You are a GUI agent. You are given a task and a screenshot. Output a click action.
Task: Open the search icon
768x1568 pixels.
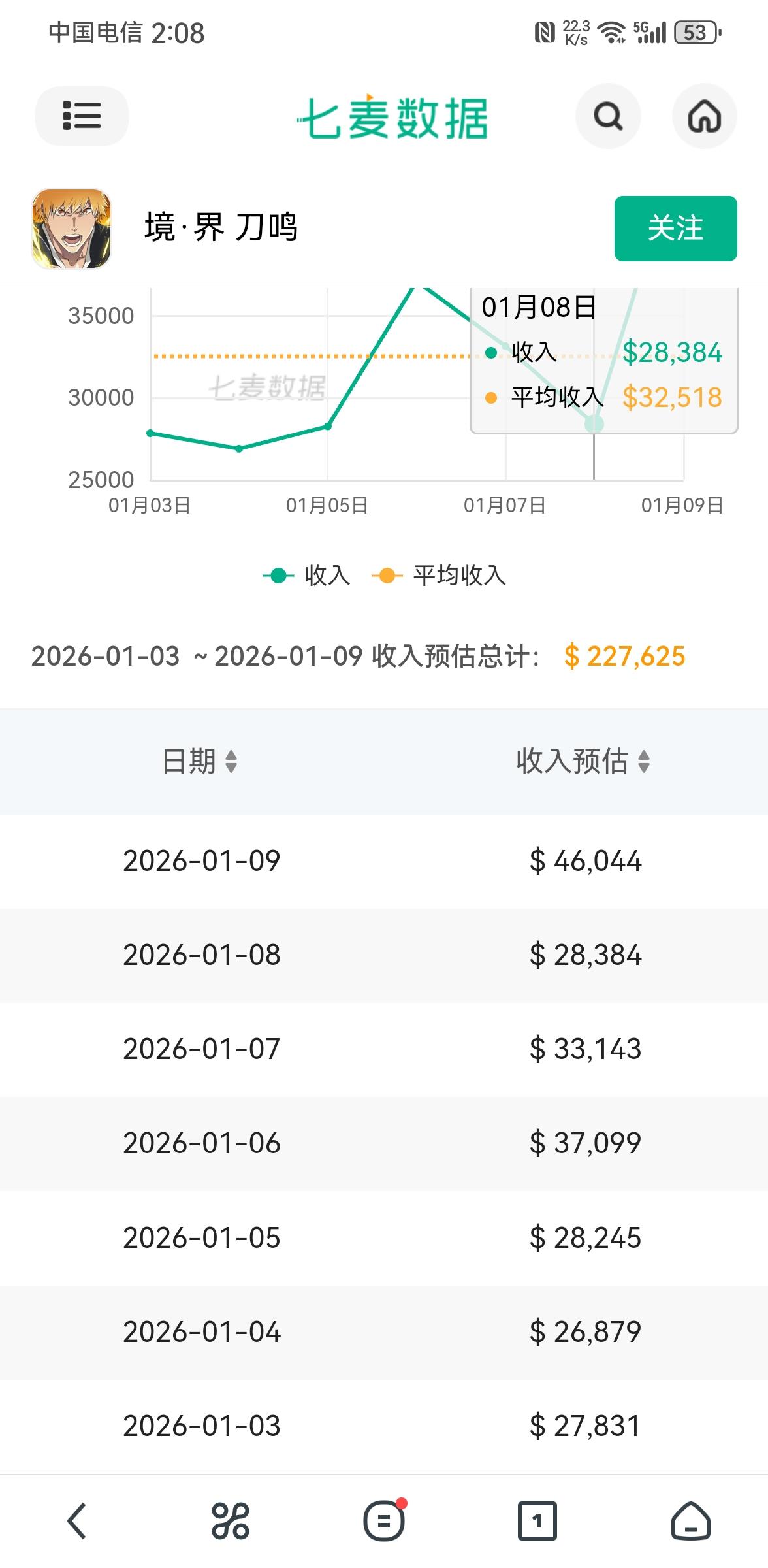[607, 116]
